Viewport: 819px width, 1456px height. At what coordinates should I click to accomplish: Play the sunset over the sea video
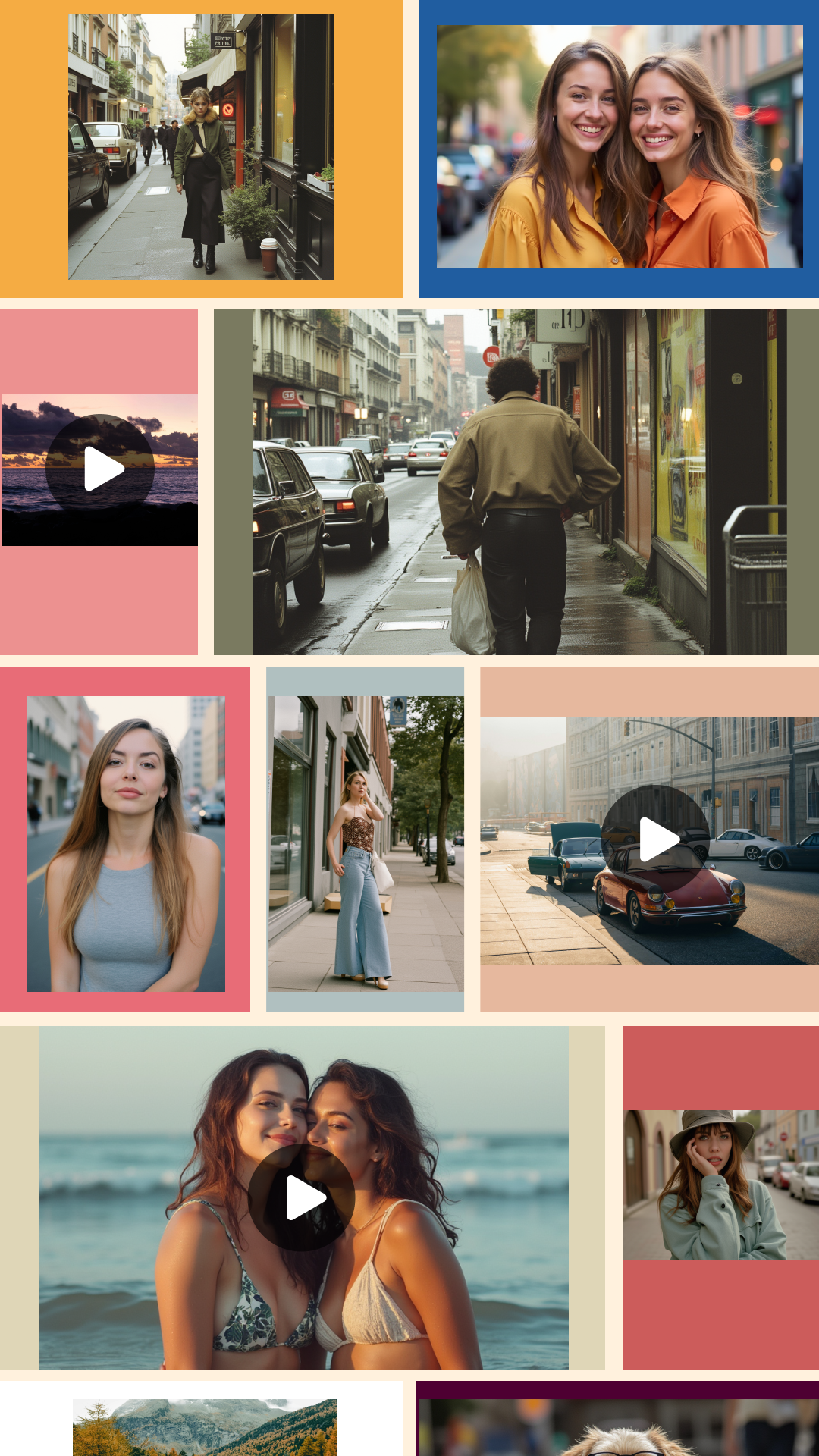coord(100,469)
